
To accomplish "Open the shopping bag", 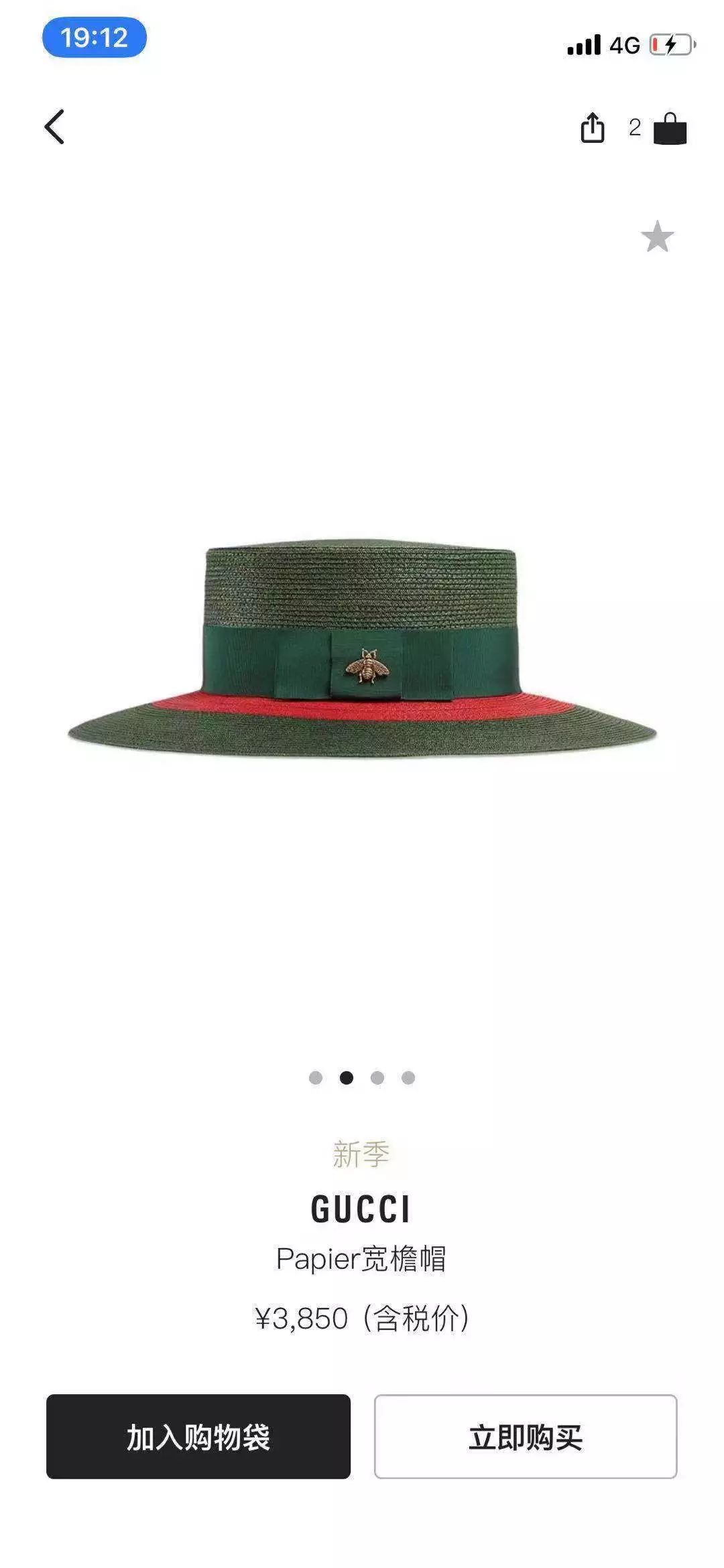I will pyautogui.click(x=670, y=128).
